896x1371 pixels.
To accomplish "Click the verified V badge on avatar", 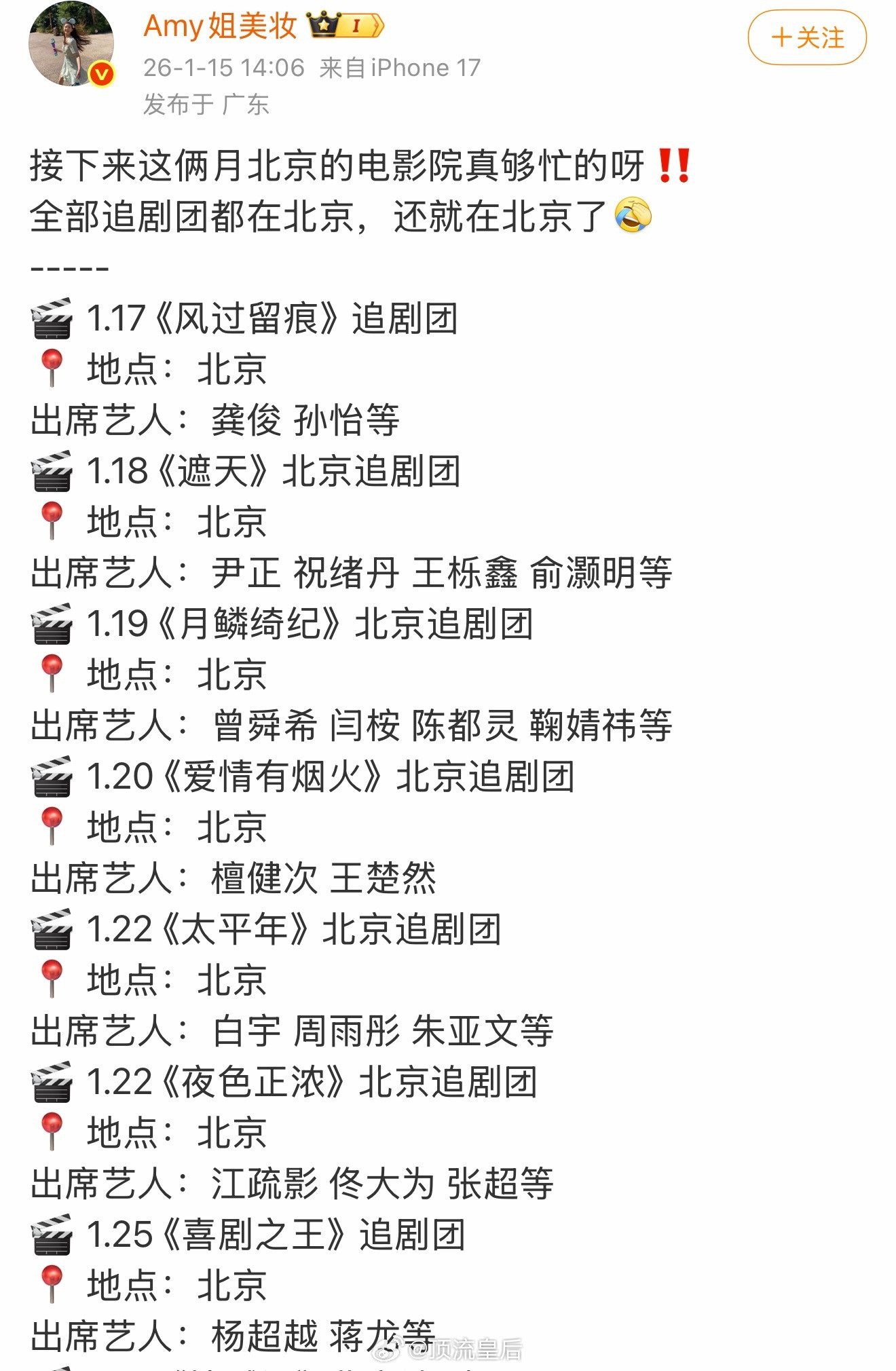I will (99, 71).
